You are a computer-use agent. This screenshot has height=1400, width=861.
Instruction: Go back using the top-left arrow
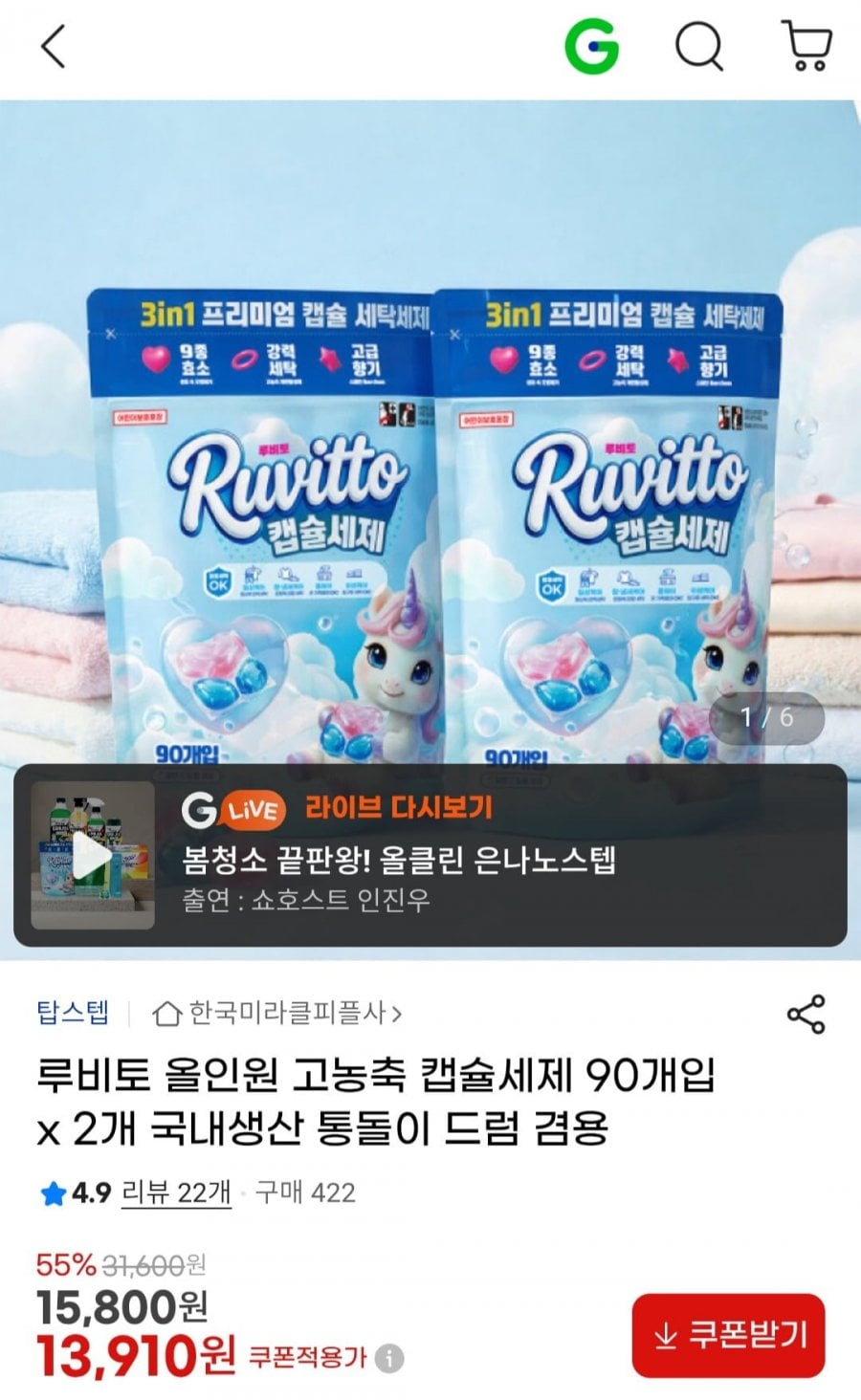pos(54,46)
